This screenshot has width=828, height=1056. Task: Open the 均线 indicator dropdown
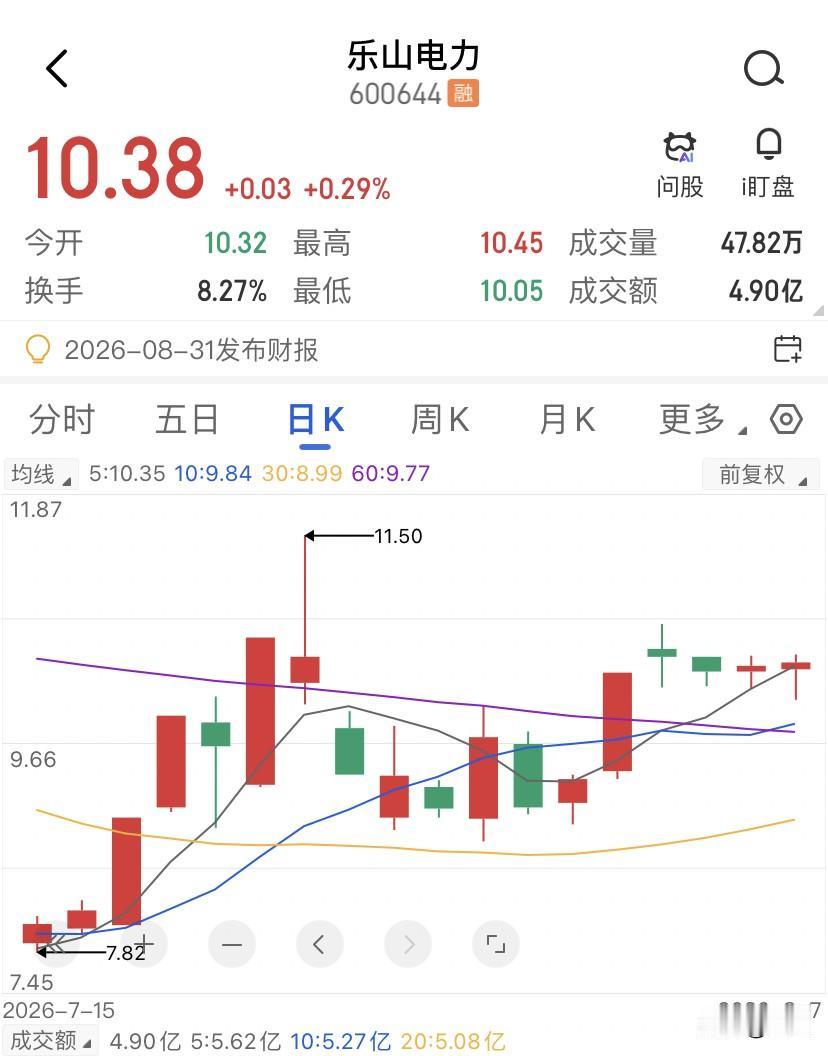click(x=41, y=473)
